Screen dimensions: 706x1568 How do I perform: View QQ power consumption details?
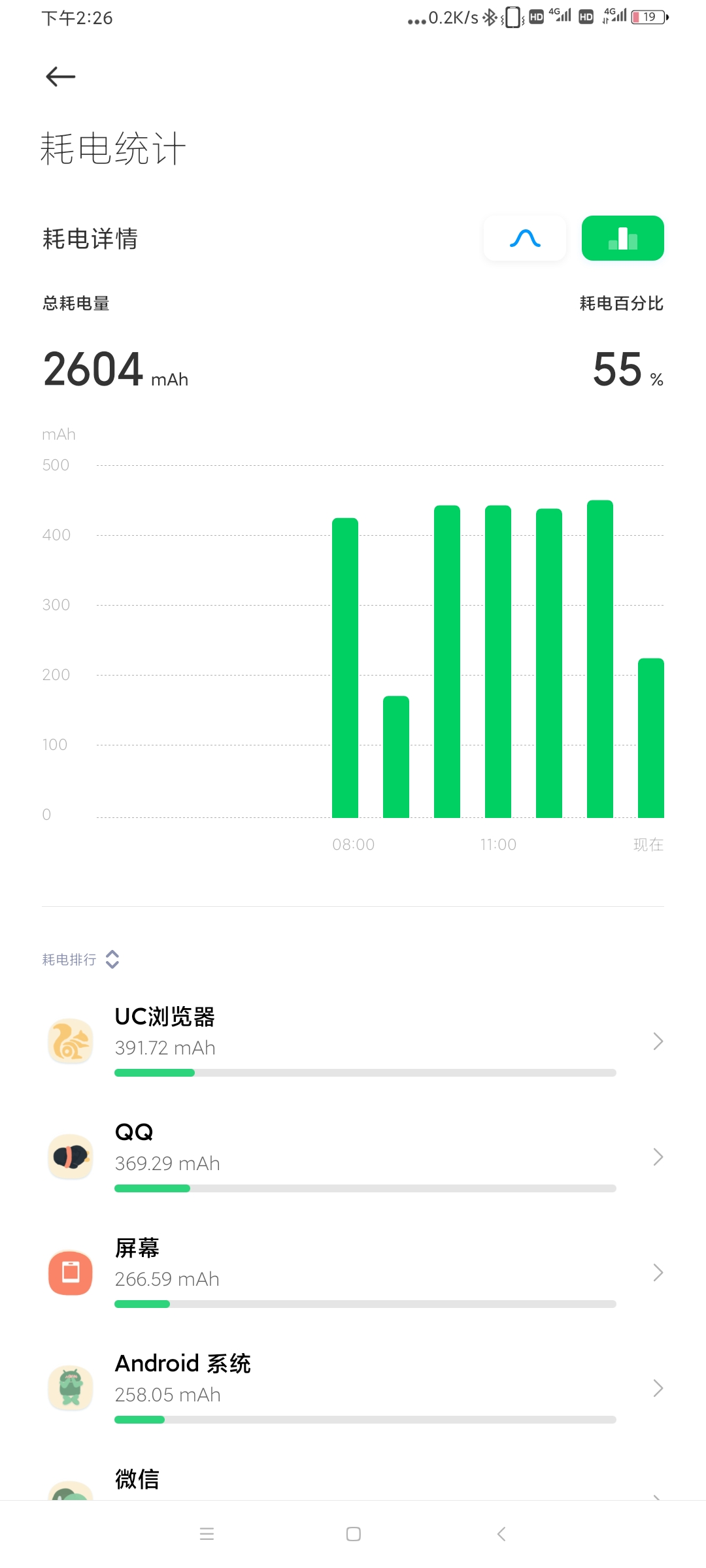coord(353,1158)
